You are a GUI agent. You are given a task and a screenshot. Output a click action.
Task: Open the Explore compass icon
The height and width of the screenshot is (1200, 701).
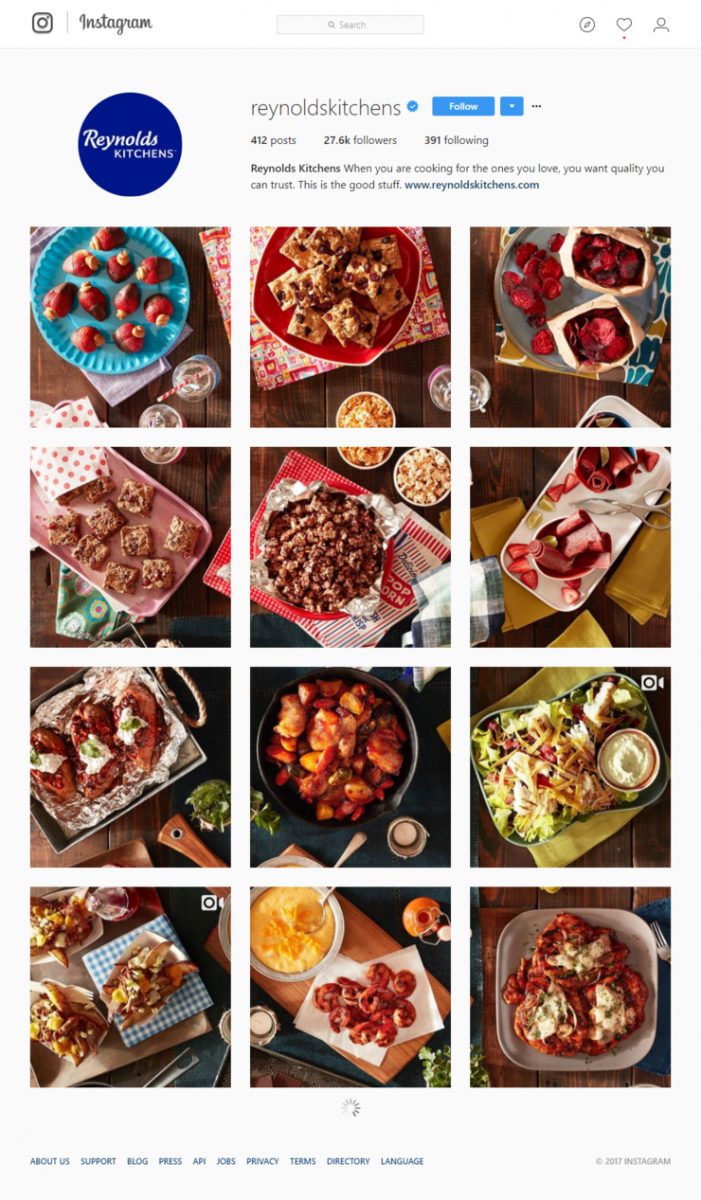tap(587, 25)
